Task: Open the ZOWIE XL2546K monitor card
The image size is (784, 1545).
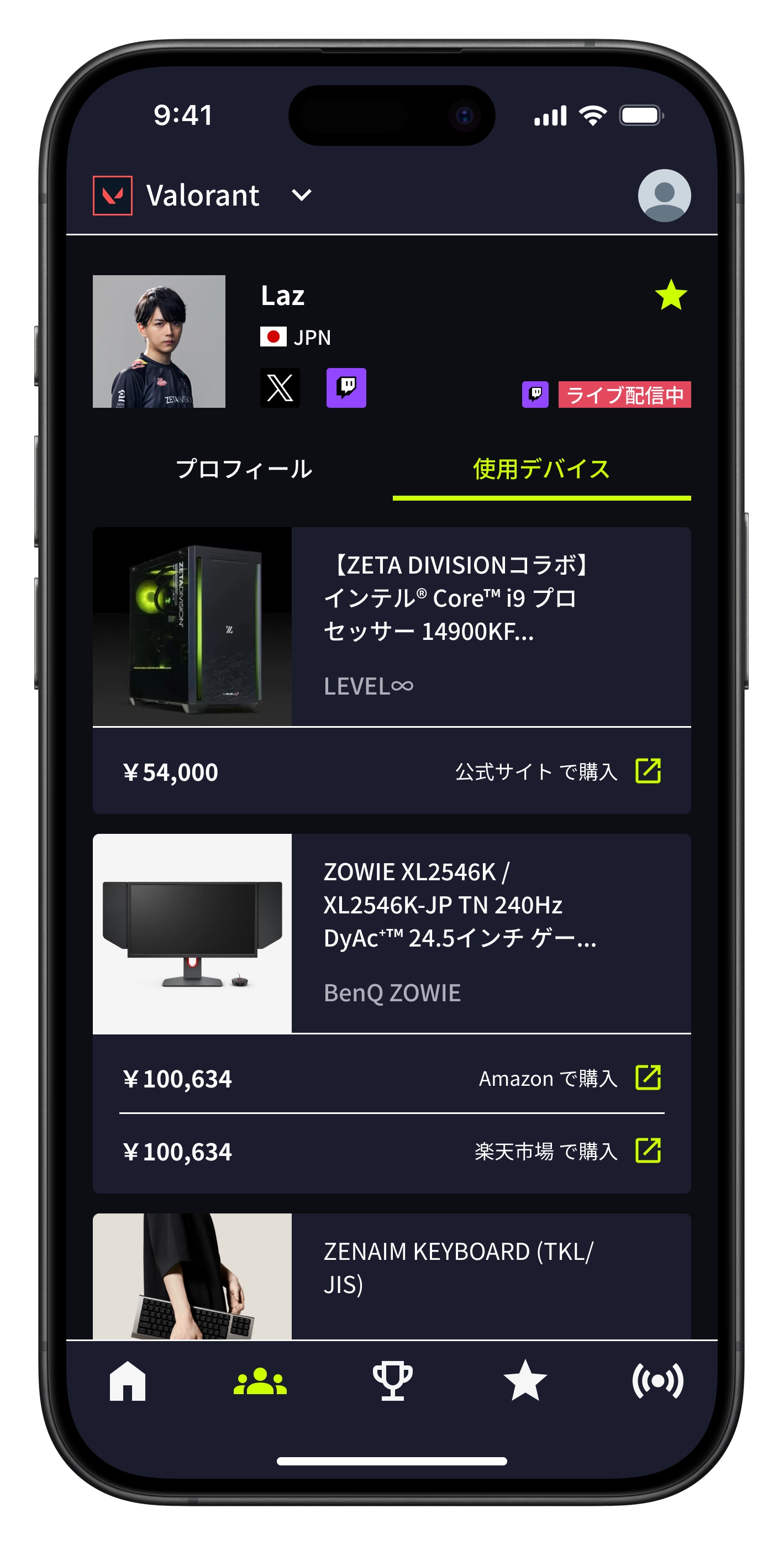Action: pos(391,933)
